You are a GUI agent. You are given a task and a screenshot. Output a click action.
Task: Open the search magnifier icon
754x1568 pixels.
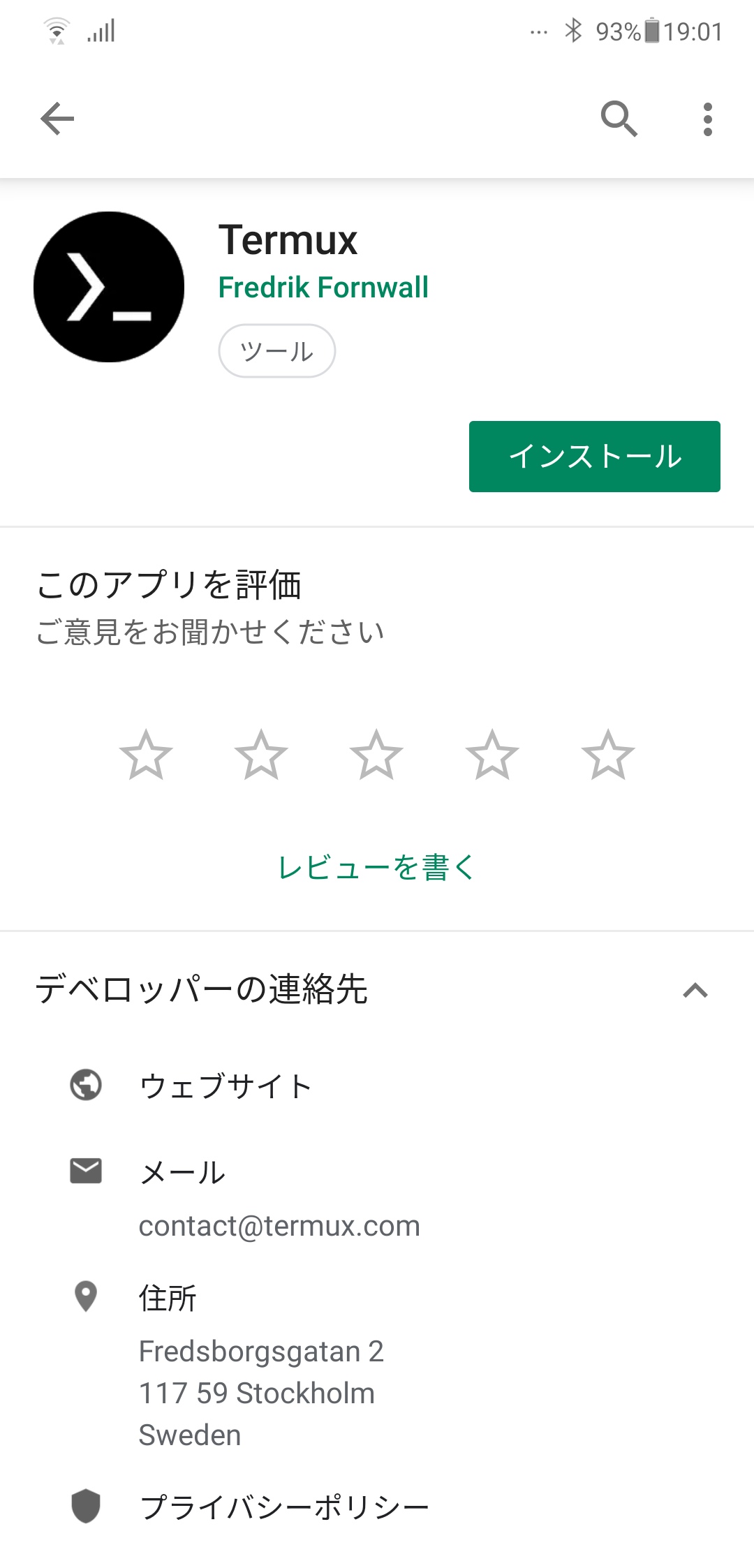click(x=619, y=119)
